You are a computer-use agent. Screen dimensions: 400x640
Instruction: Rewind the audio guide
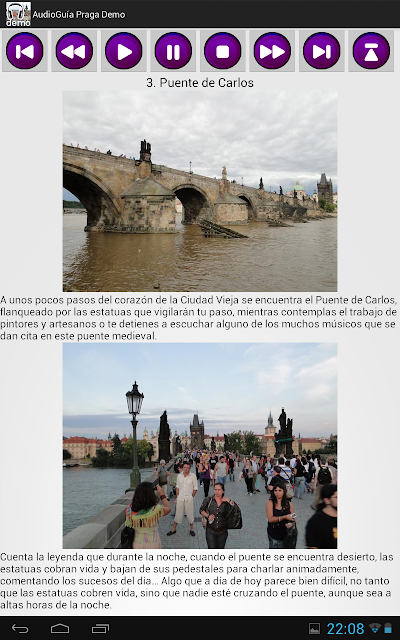point(74,51)
